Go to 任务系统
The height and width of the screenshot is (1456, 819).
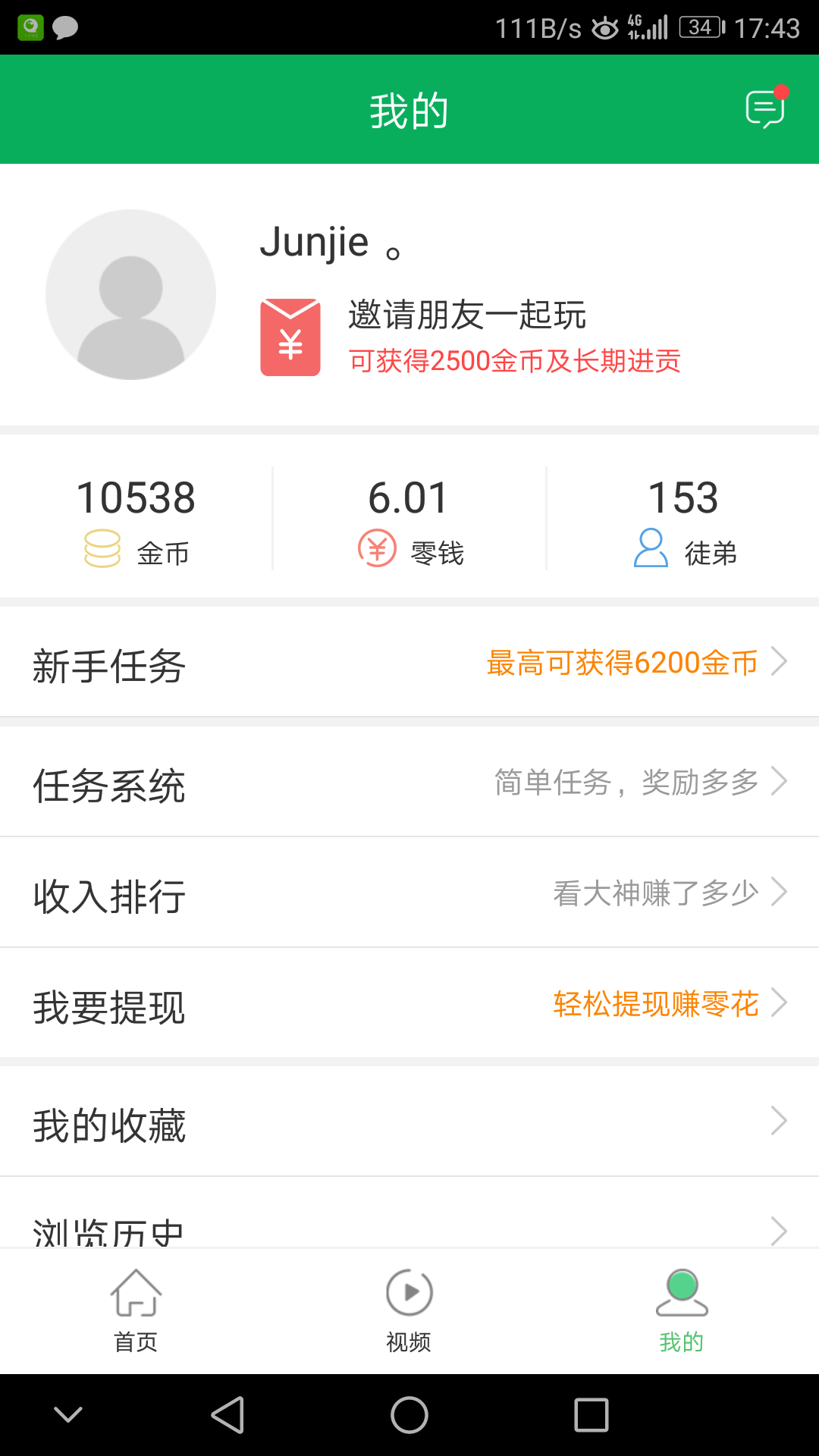point(409,783)
